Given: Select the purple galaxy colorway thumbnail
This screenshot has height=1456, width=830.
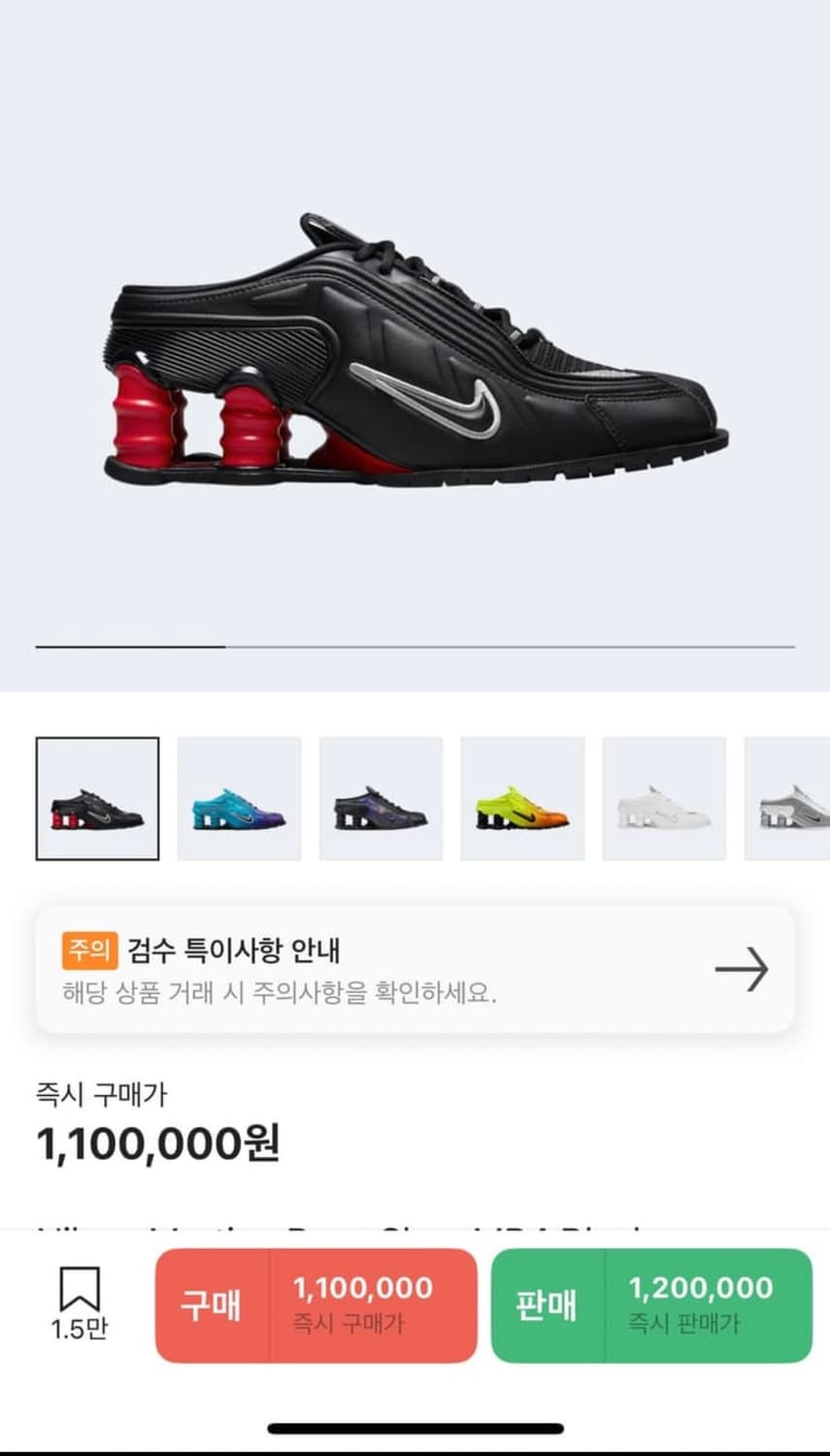Looking at the screenshot, I should click(381, 798).
